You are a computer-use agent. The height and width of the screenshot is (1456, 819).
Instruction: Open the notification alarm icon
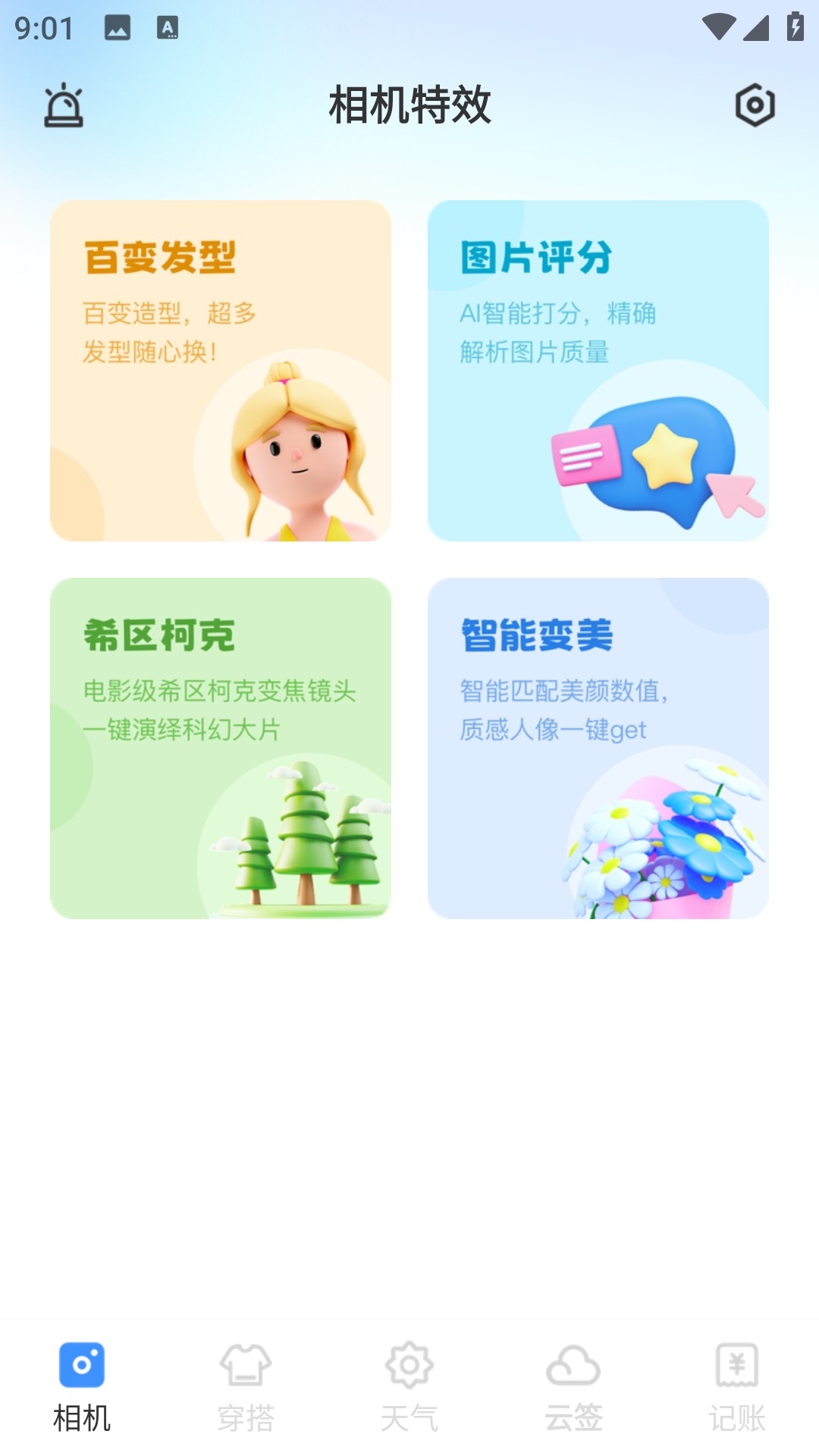[64, 106]
